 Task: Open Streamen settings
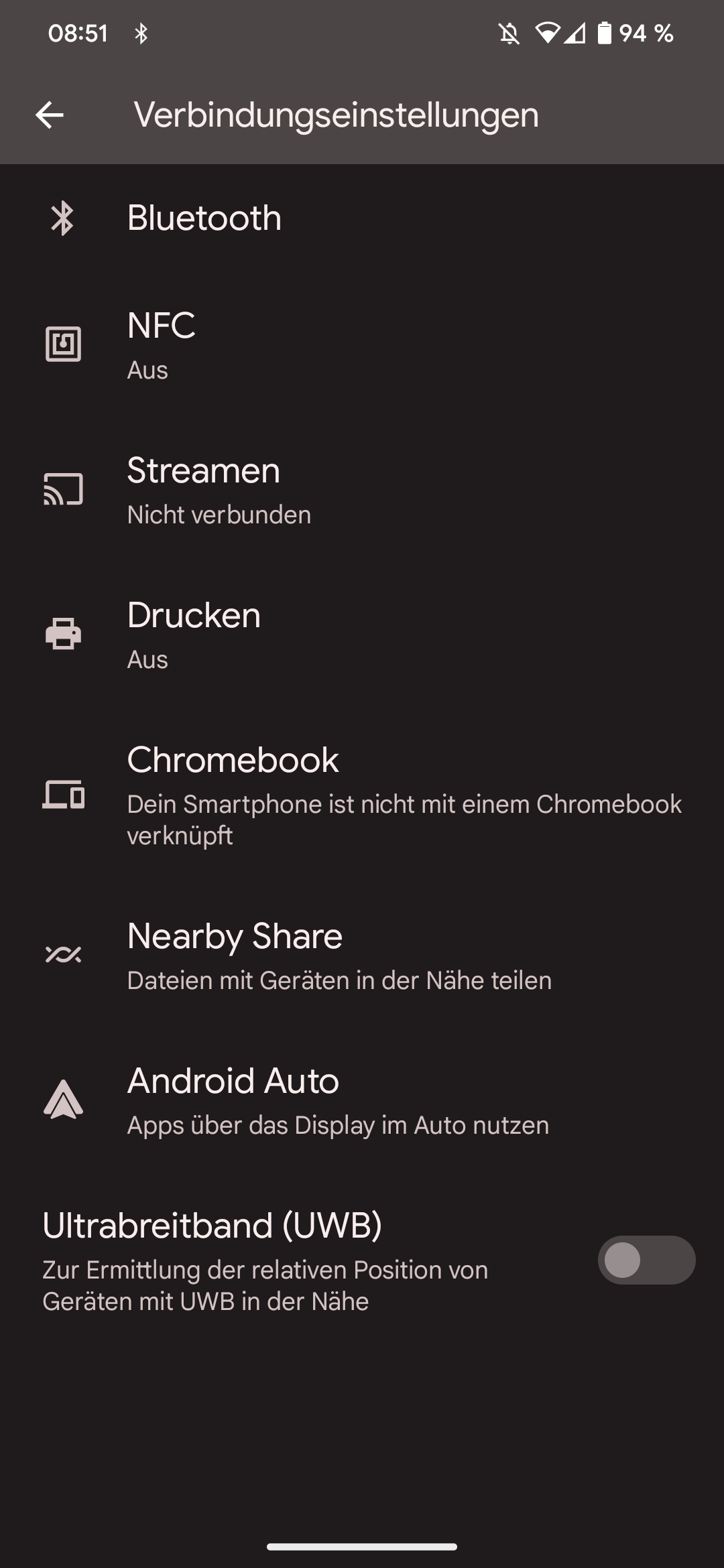(204, 489)
